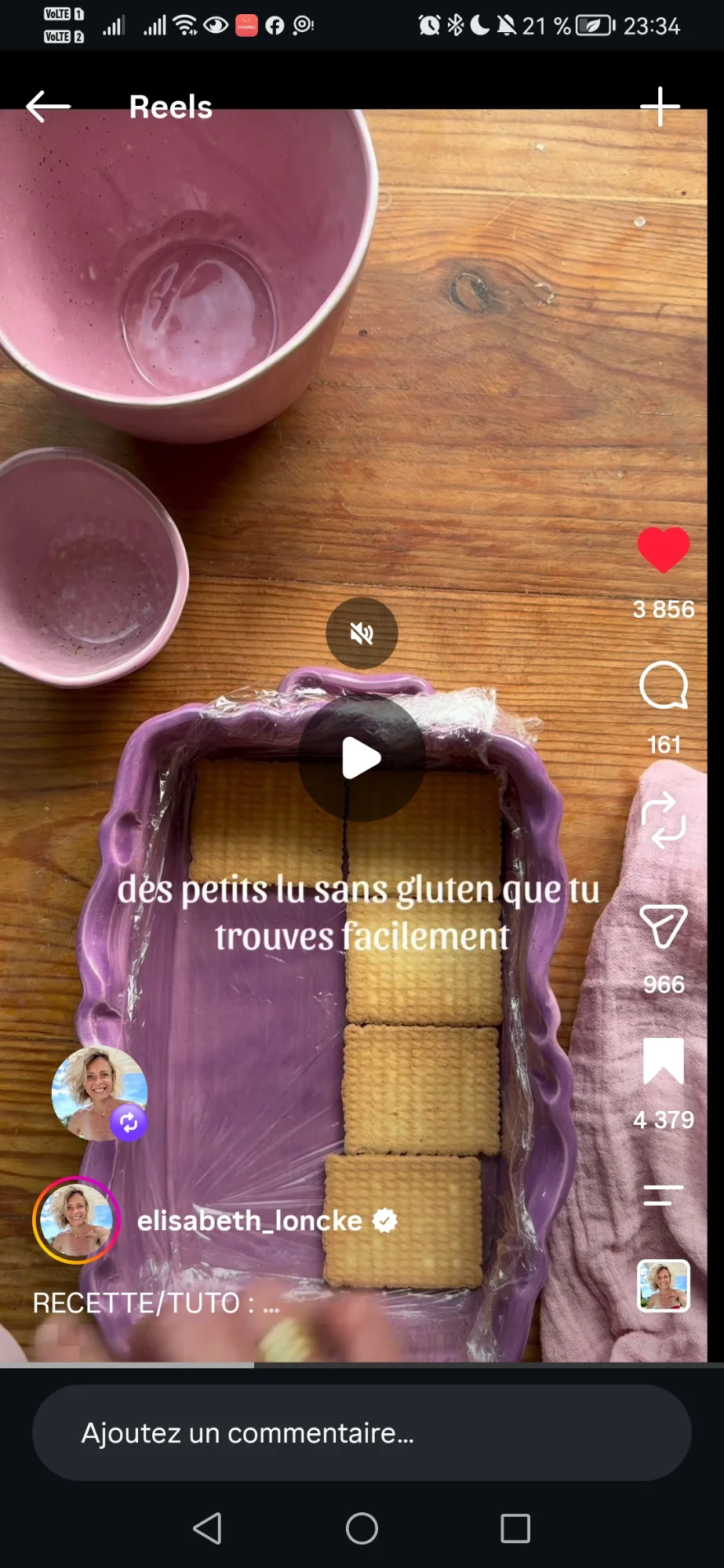Unmute the reel sound
This screenshot has width=724, height=1568.
pyautogui.click(x=362, y=633)
